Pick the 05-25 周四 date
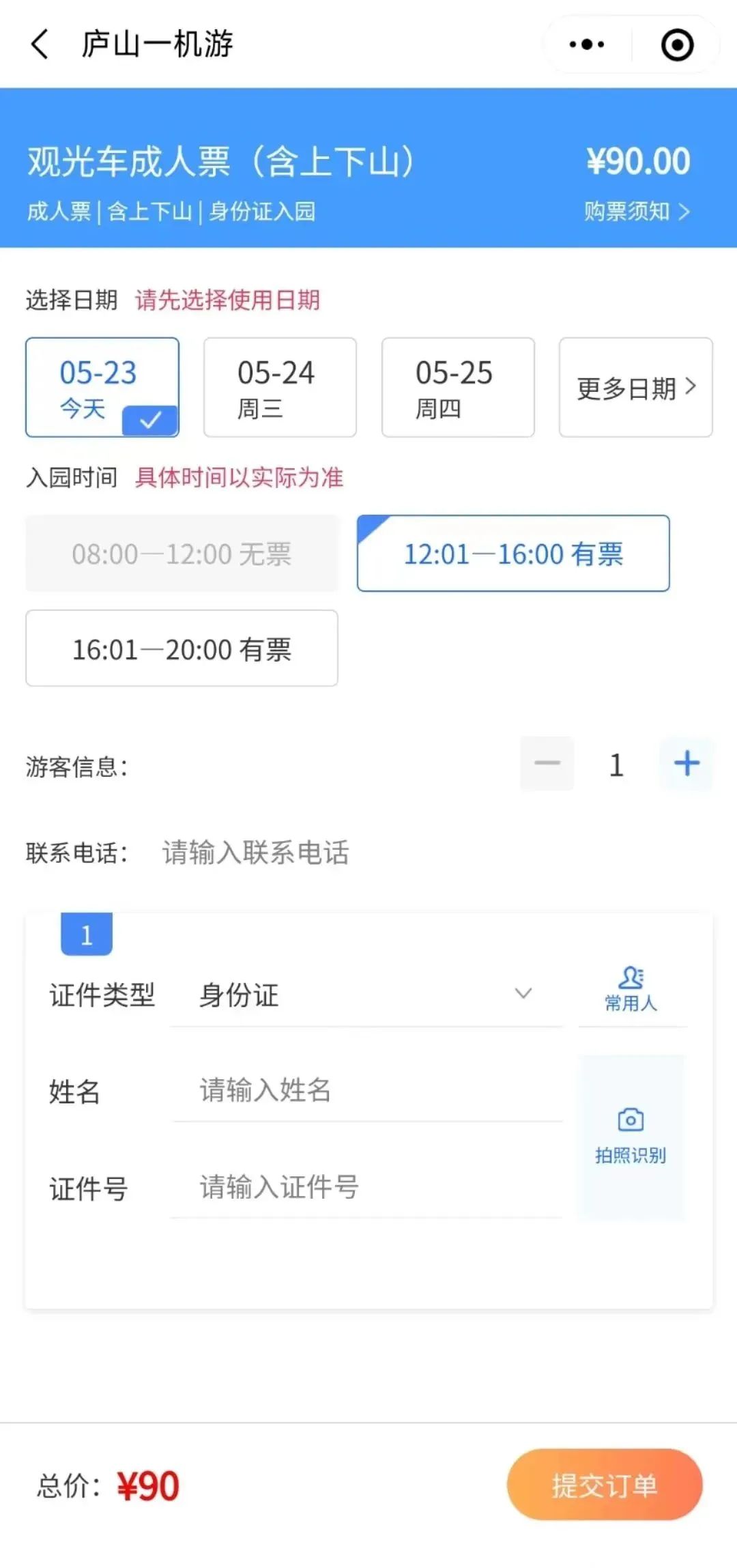 coord(458,387)
